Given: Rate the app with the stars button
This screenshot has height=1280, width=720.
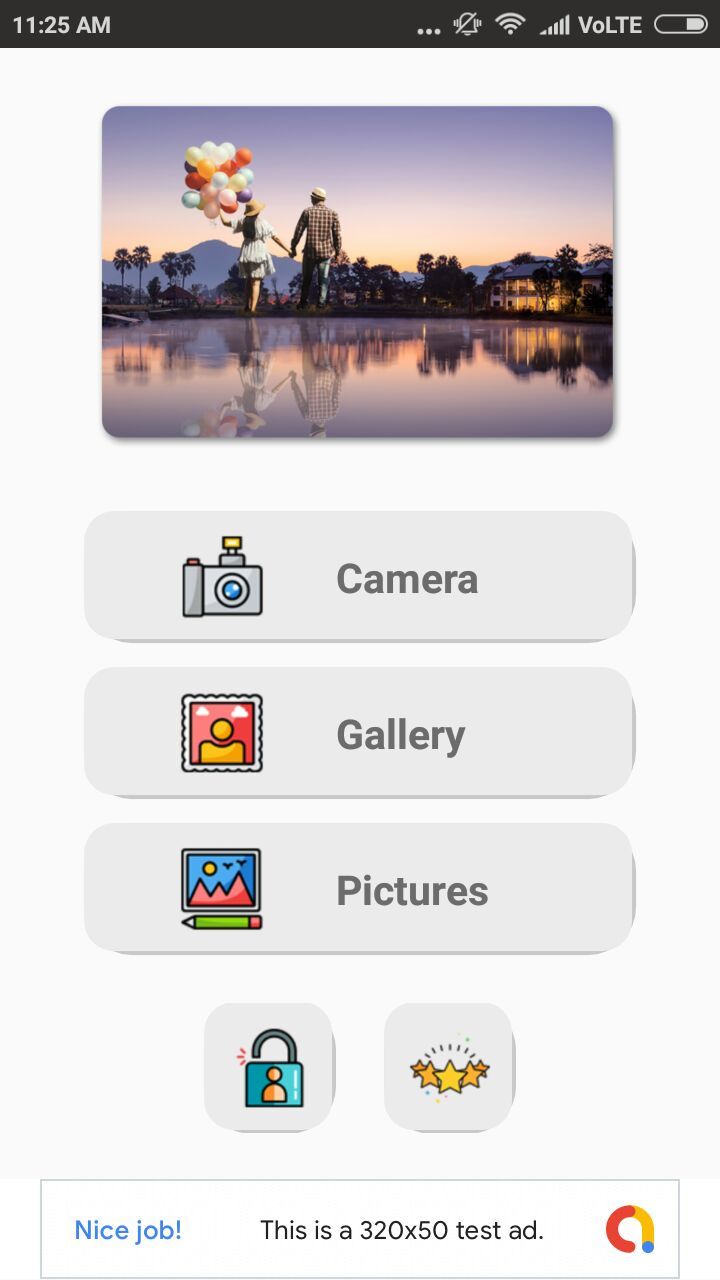Looking at the screenshot, I should 449,1067.
